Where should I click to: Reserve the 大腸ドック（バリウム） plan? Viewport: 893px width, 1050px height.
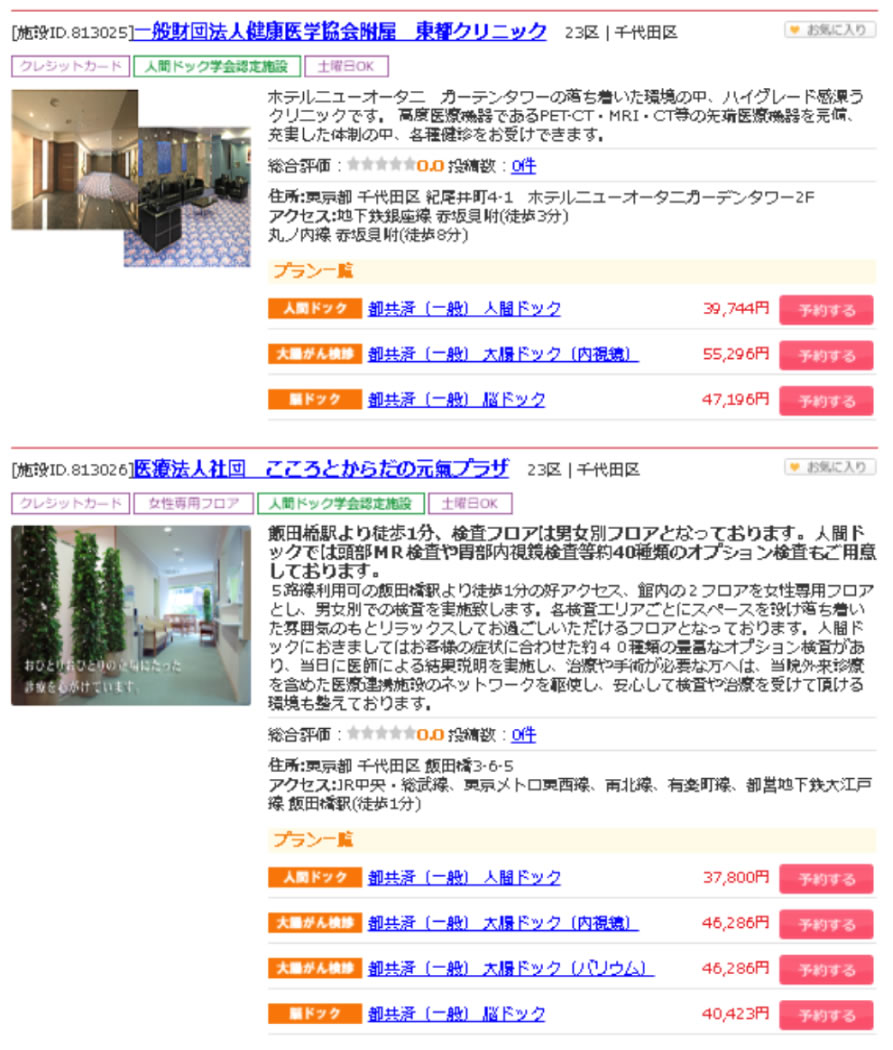point(826,969)
